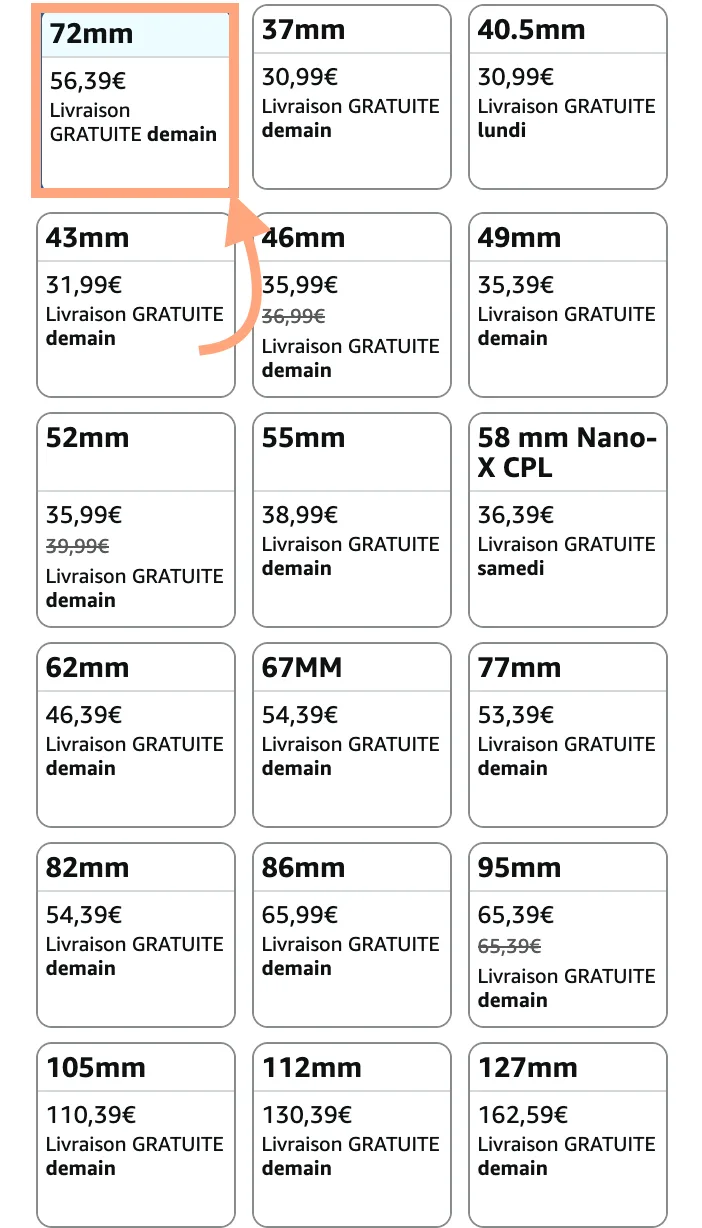
Task: Select the 67MM size option
Action: coord(352,735)
